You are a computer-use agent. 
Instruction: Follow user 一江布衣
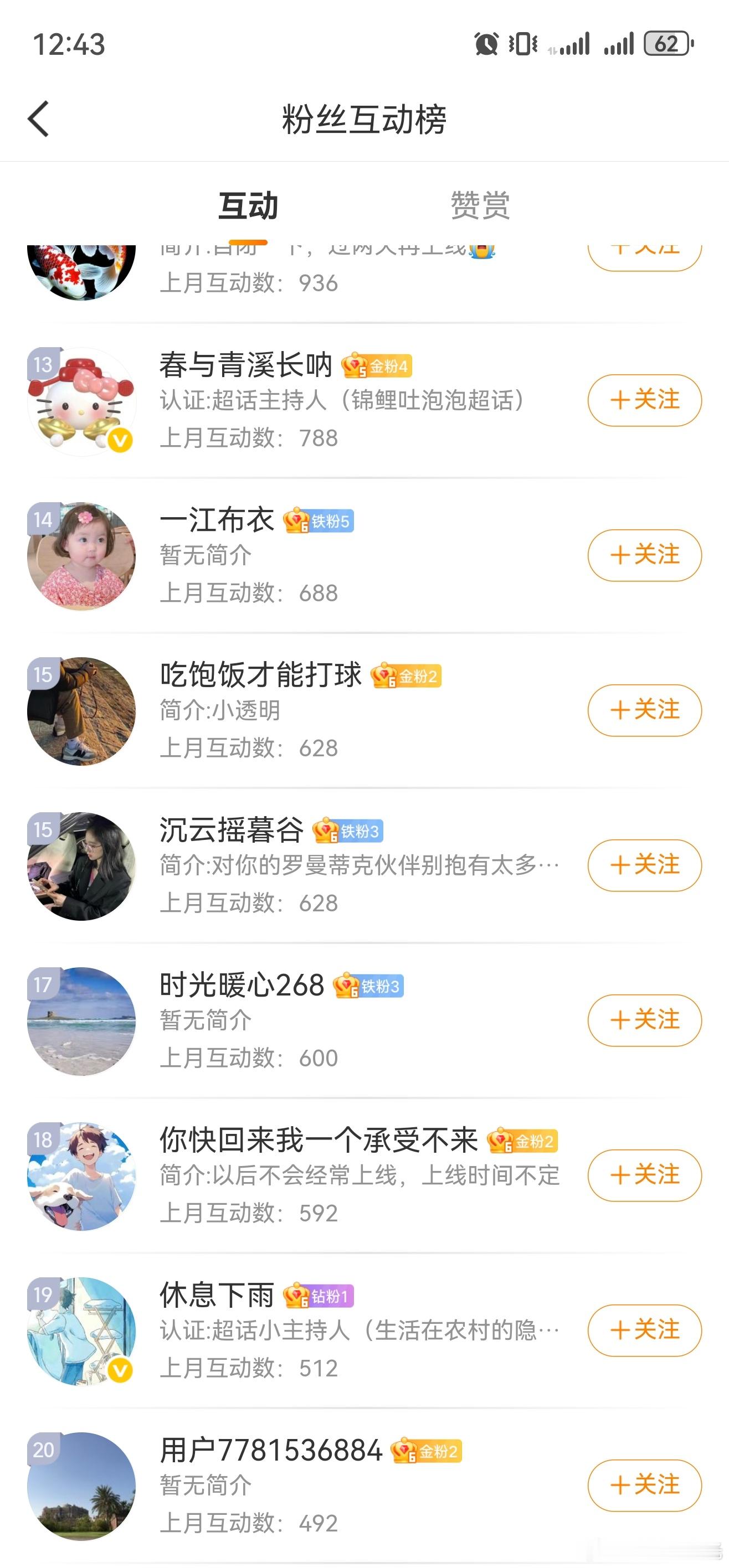coord(644,555)
